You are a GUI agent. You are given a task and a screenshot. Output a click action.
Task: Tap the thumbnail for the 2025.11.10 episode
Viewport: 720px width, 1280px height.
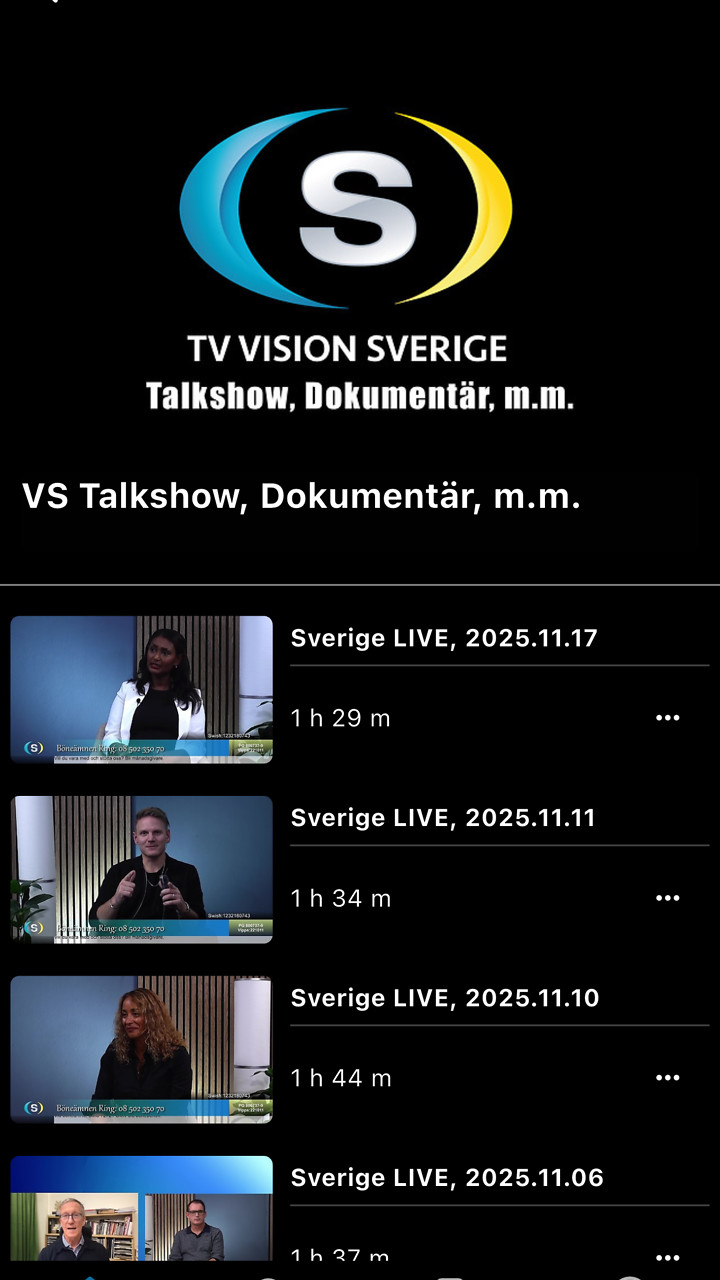click(141, 1049)
